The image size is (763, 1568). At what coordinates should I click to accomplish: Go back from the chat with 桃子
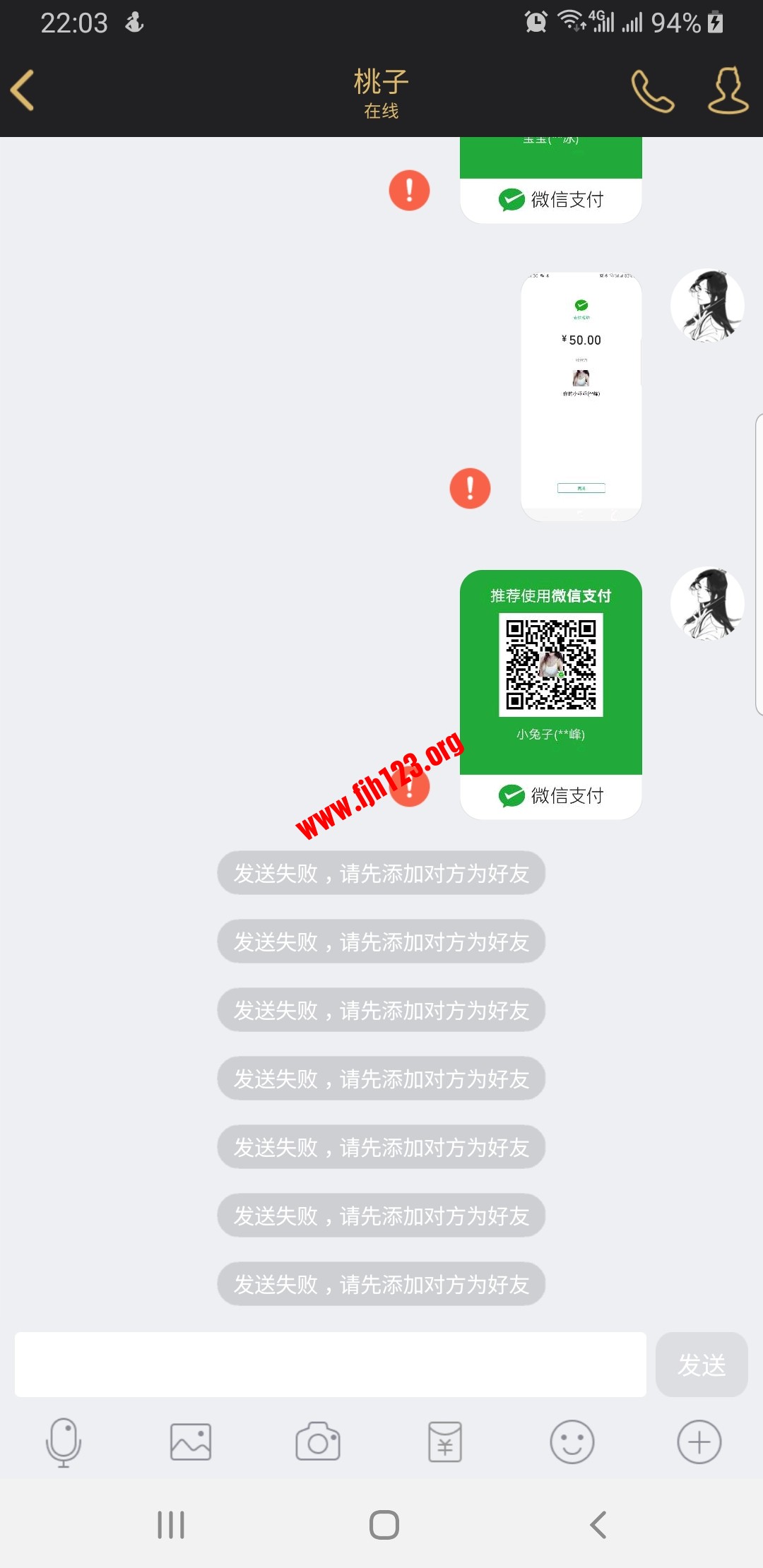pos(23,90)
